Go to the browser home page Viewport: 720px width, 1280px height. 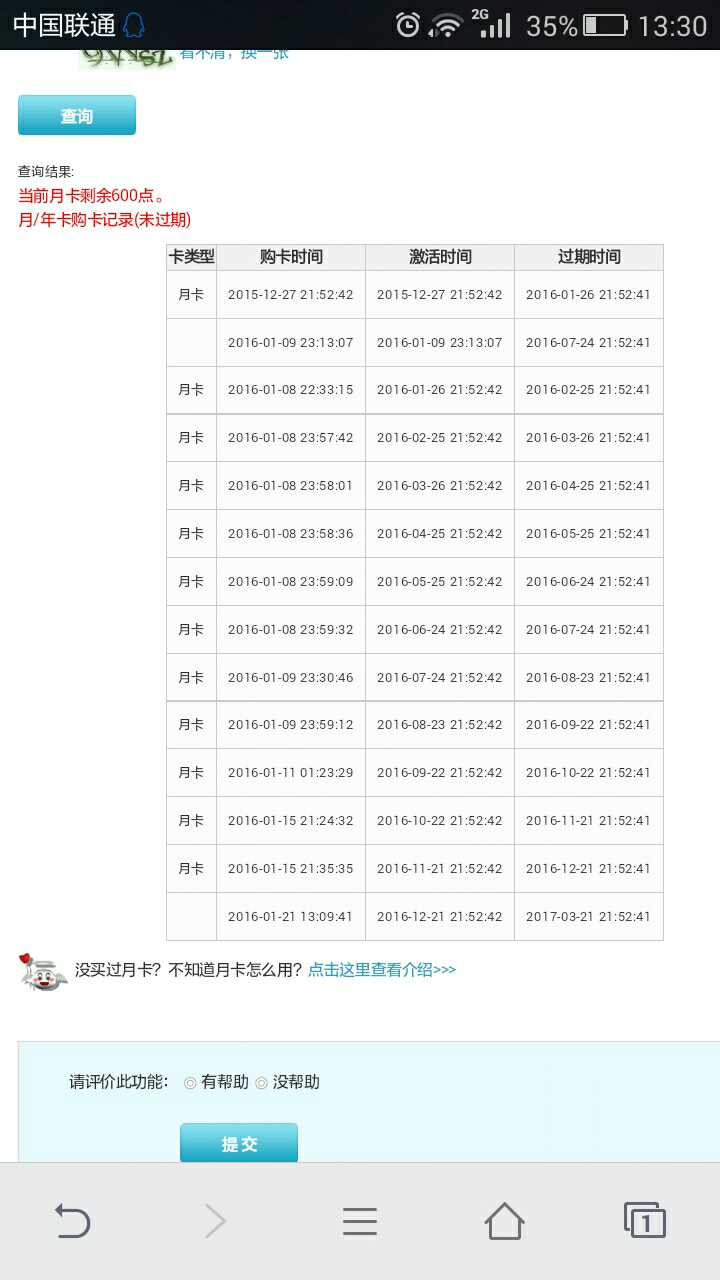point(504,1221)
